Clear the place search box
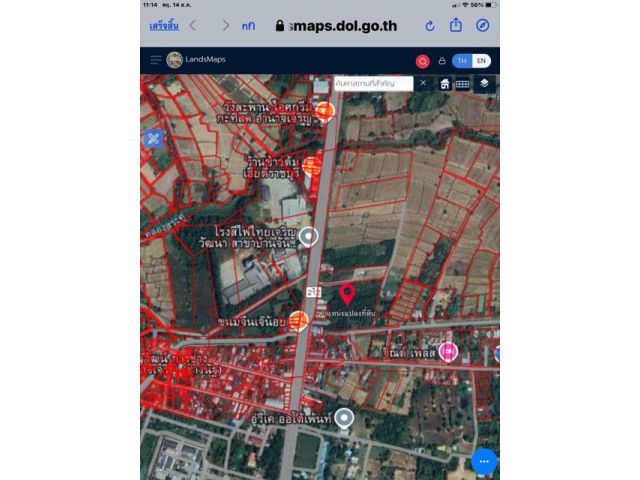 click(423, 84)
